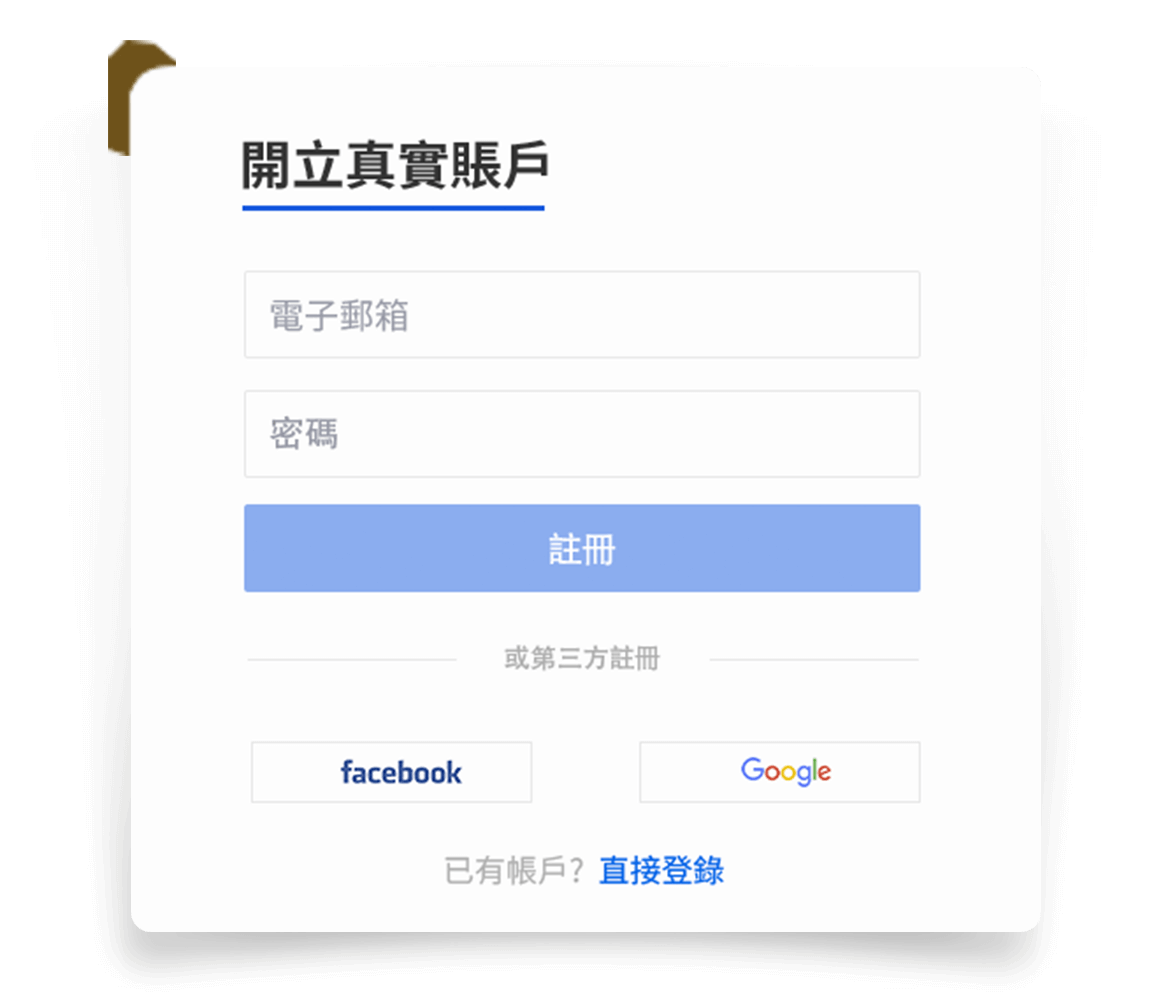Sign up with Google

point(779,772)
